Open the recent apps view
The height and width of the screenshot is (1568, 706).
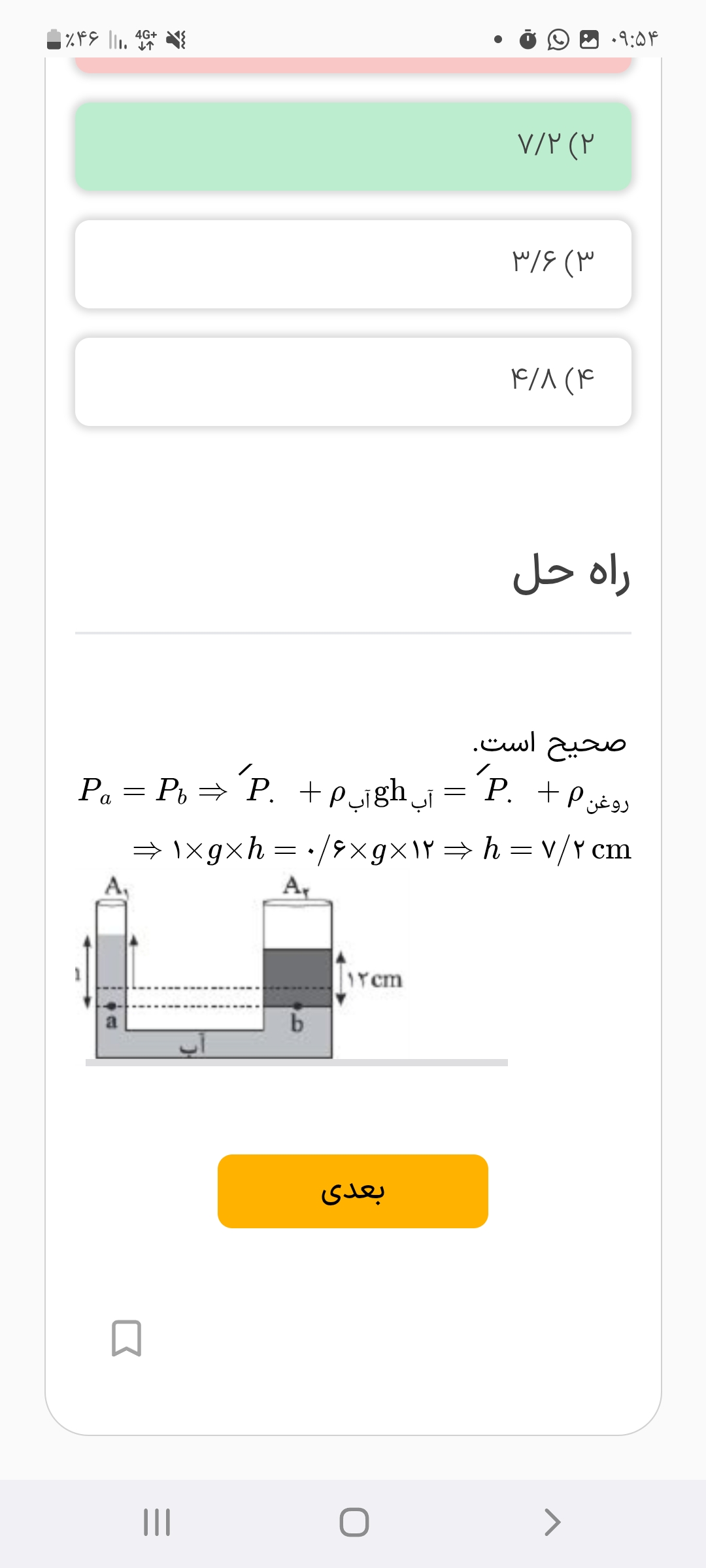coord(157,1522)
